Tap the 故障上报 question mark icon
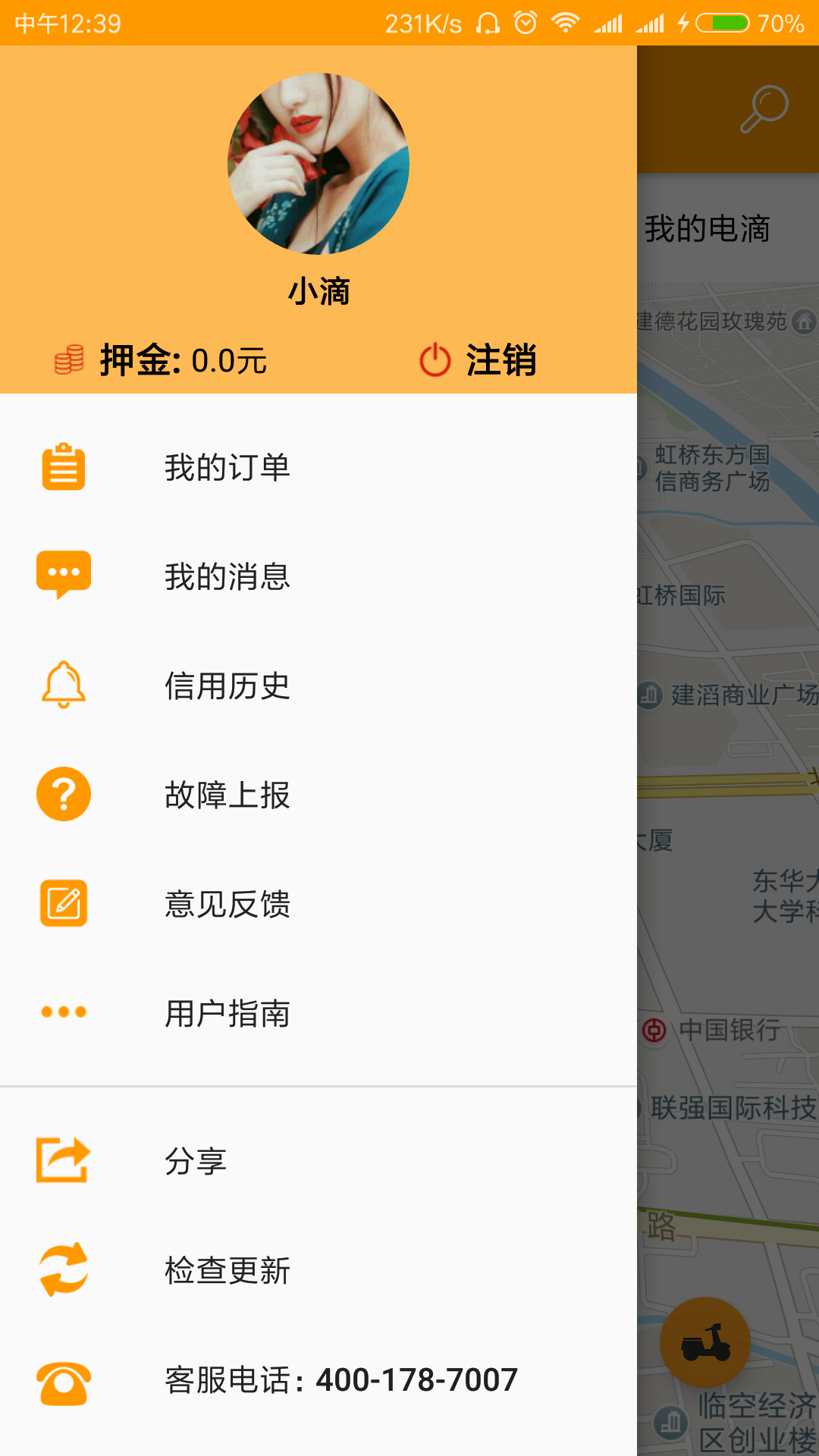The width and height of the screenshot is (819, 1456). 64,794
